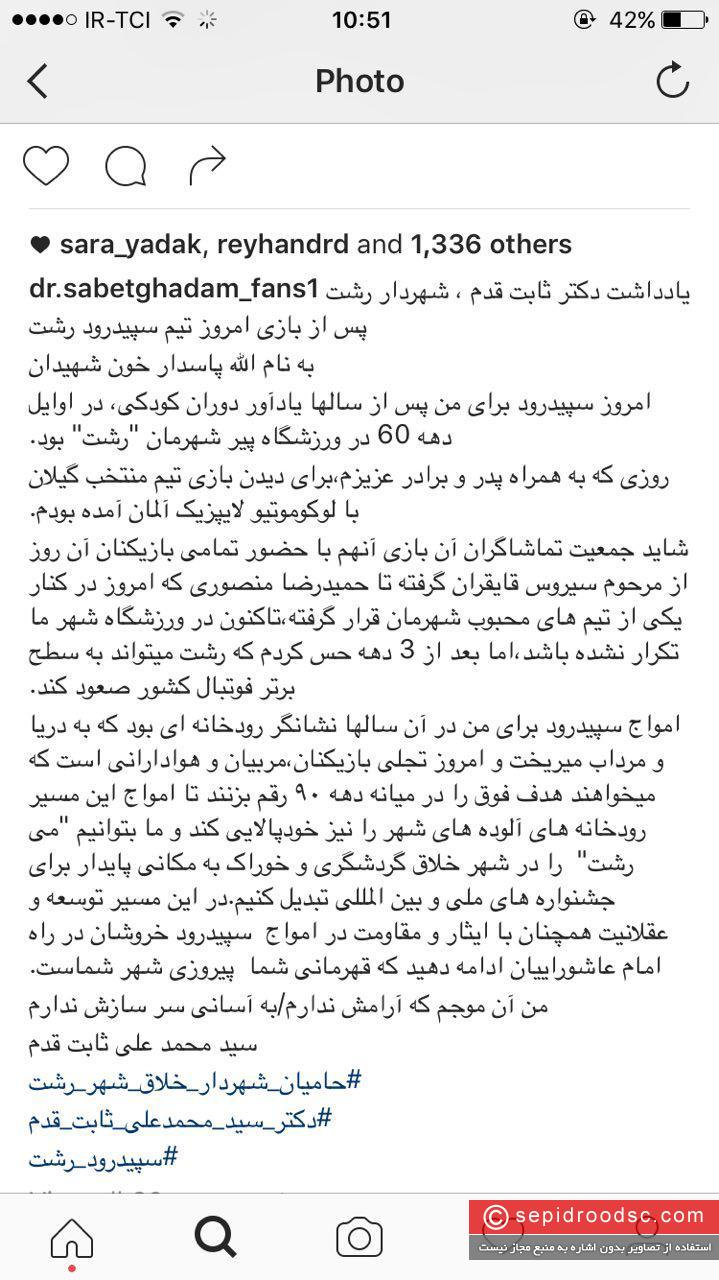
Task: Open the Camera tab
Action: (x=359, y=1239)
